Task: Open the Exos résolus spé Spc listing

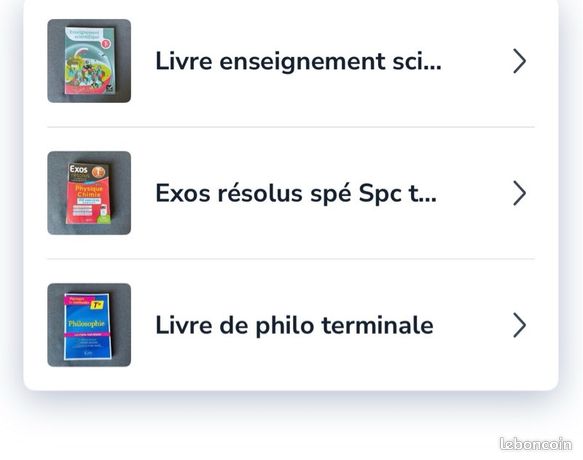Action: coord(291,193)
